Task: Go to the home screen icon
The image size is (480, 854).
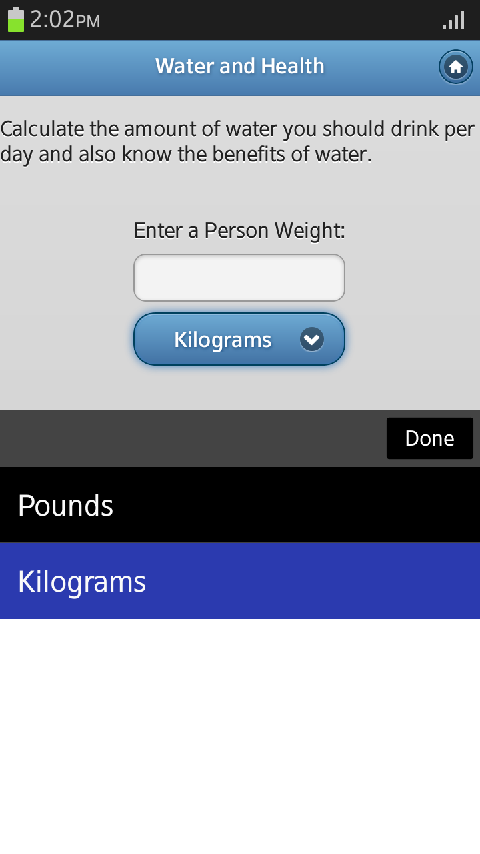Action: [455, 67]
